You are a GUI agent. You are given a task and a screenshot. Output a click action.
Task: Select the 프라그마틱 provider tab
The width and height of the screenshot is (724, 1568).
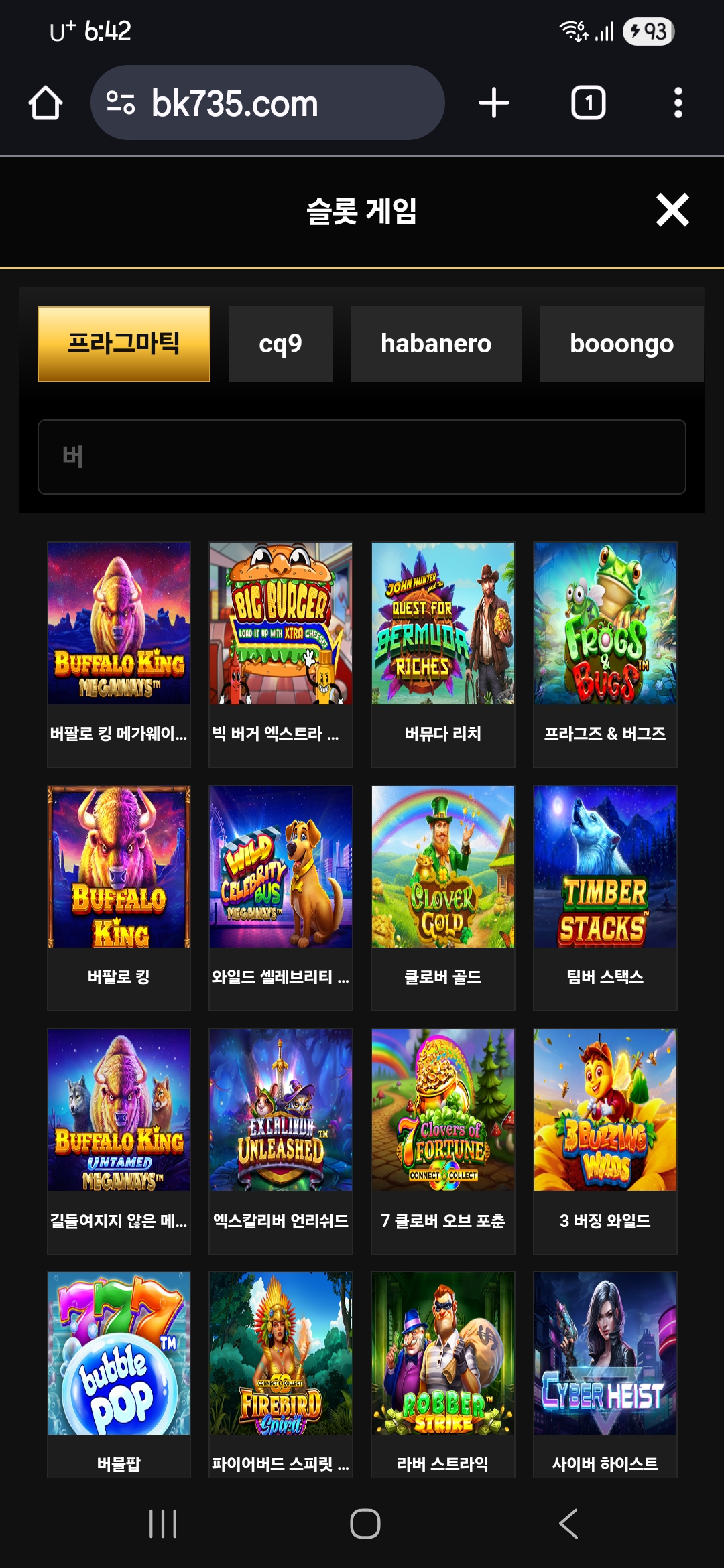coord(124,344)
